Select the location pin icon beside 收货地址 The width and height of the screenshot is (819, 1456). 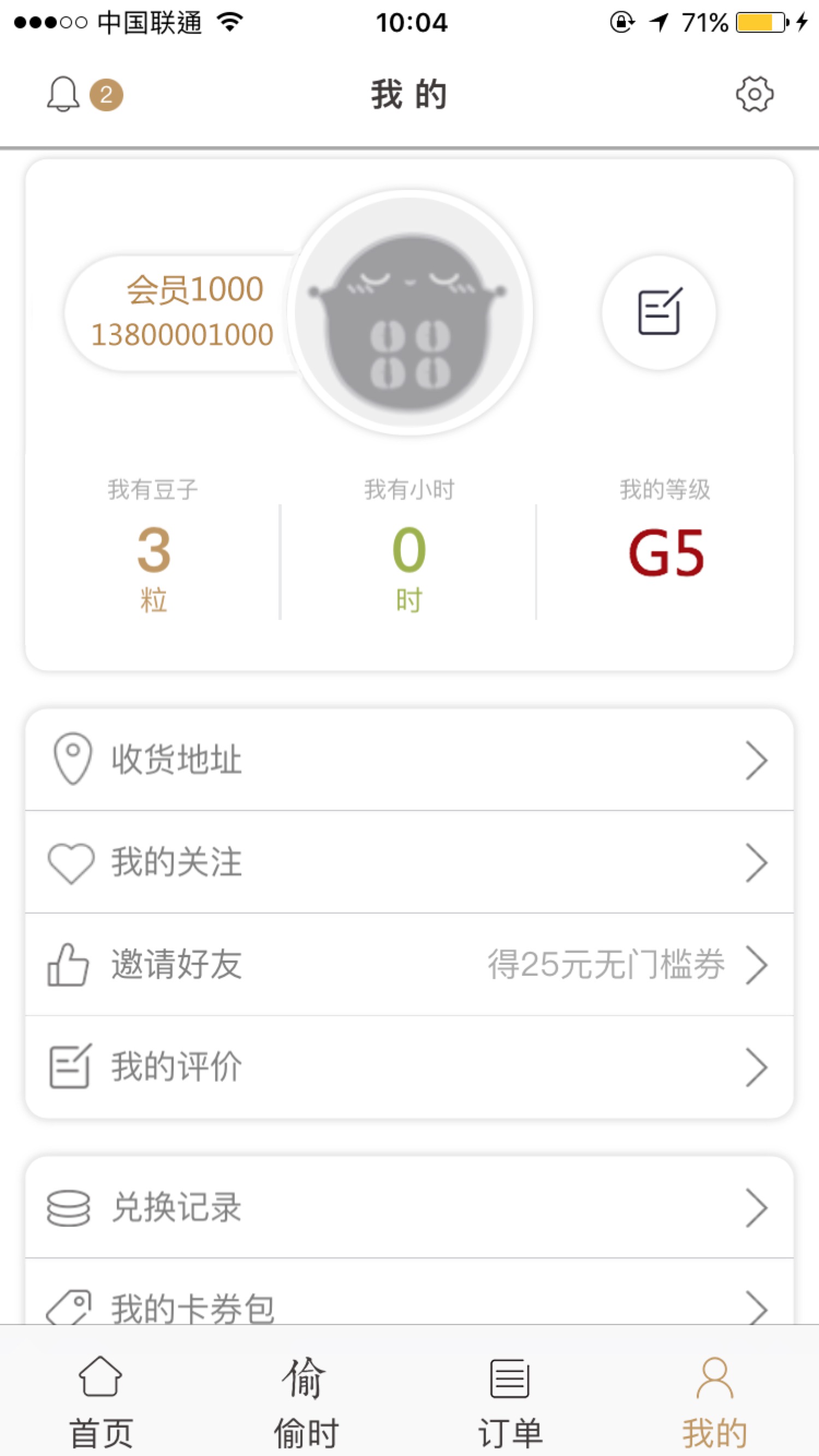tap(72, 760)
